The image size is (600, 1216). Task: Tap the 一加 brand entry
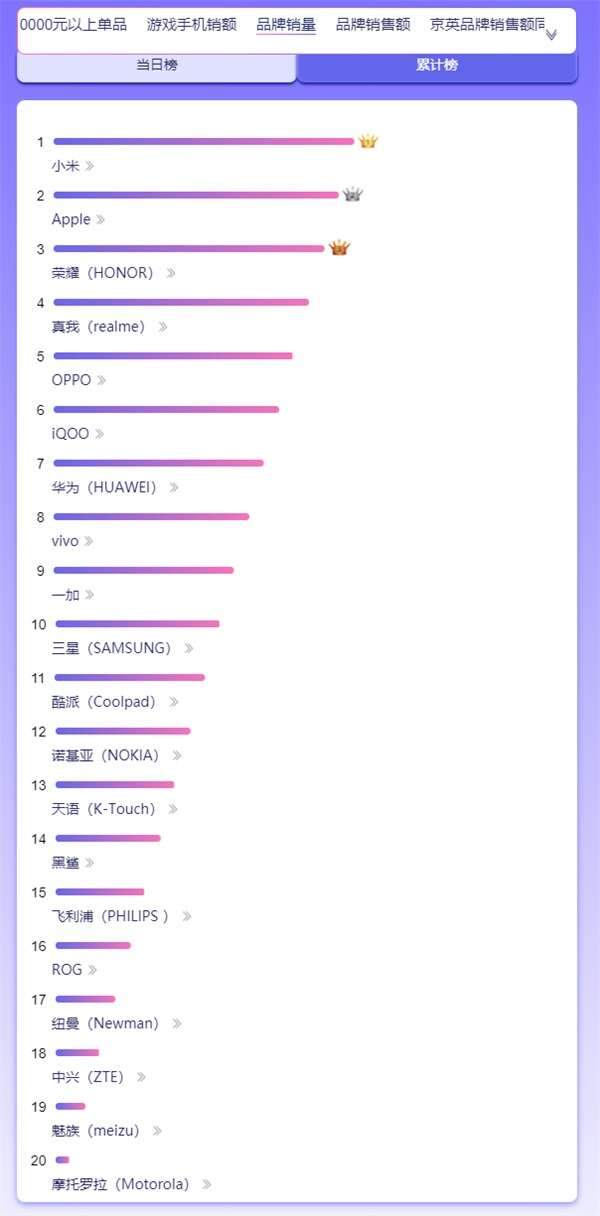[x=72, y=595]
